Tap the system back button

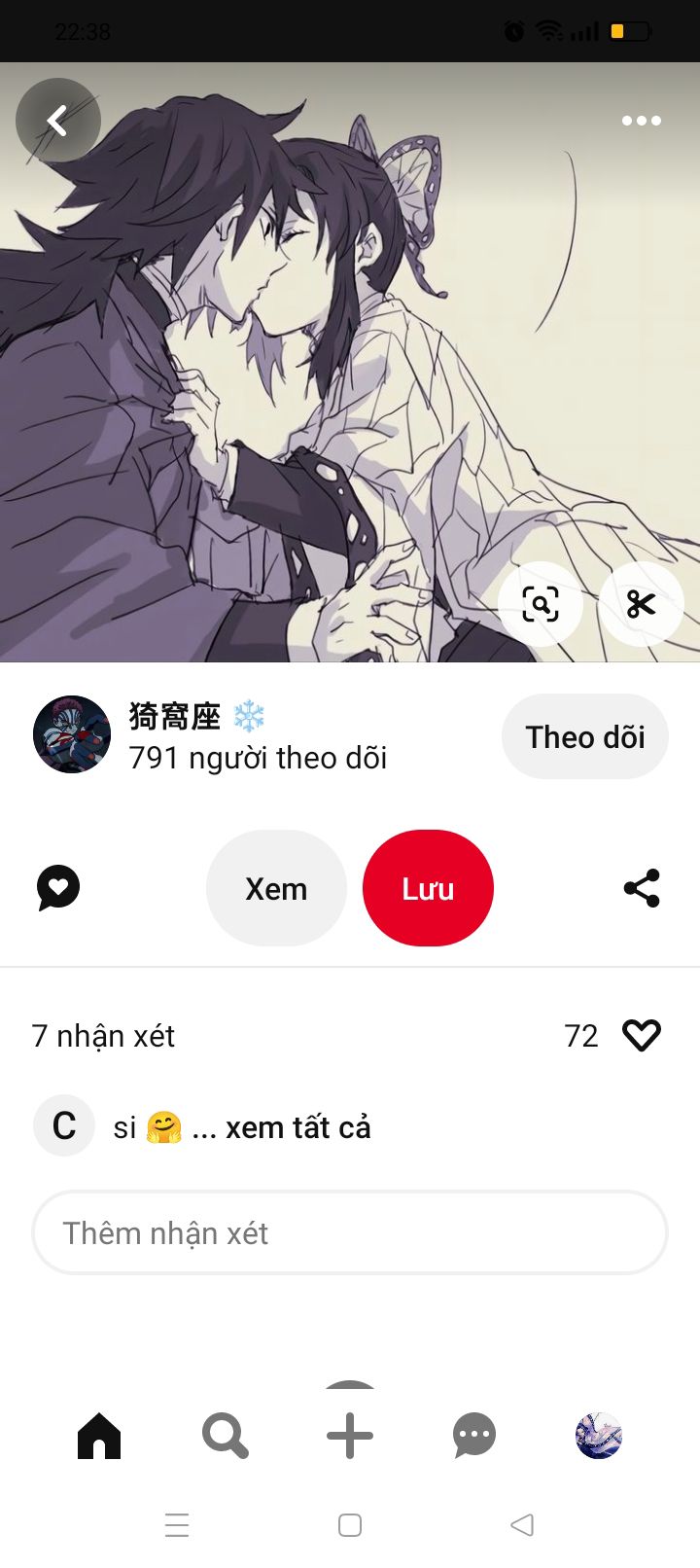pyautogui.click(x=522, y=1524)
